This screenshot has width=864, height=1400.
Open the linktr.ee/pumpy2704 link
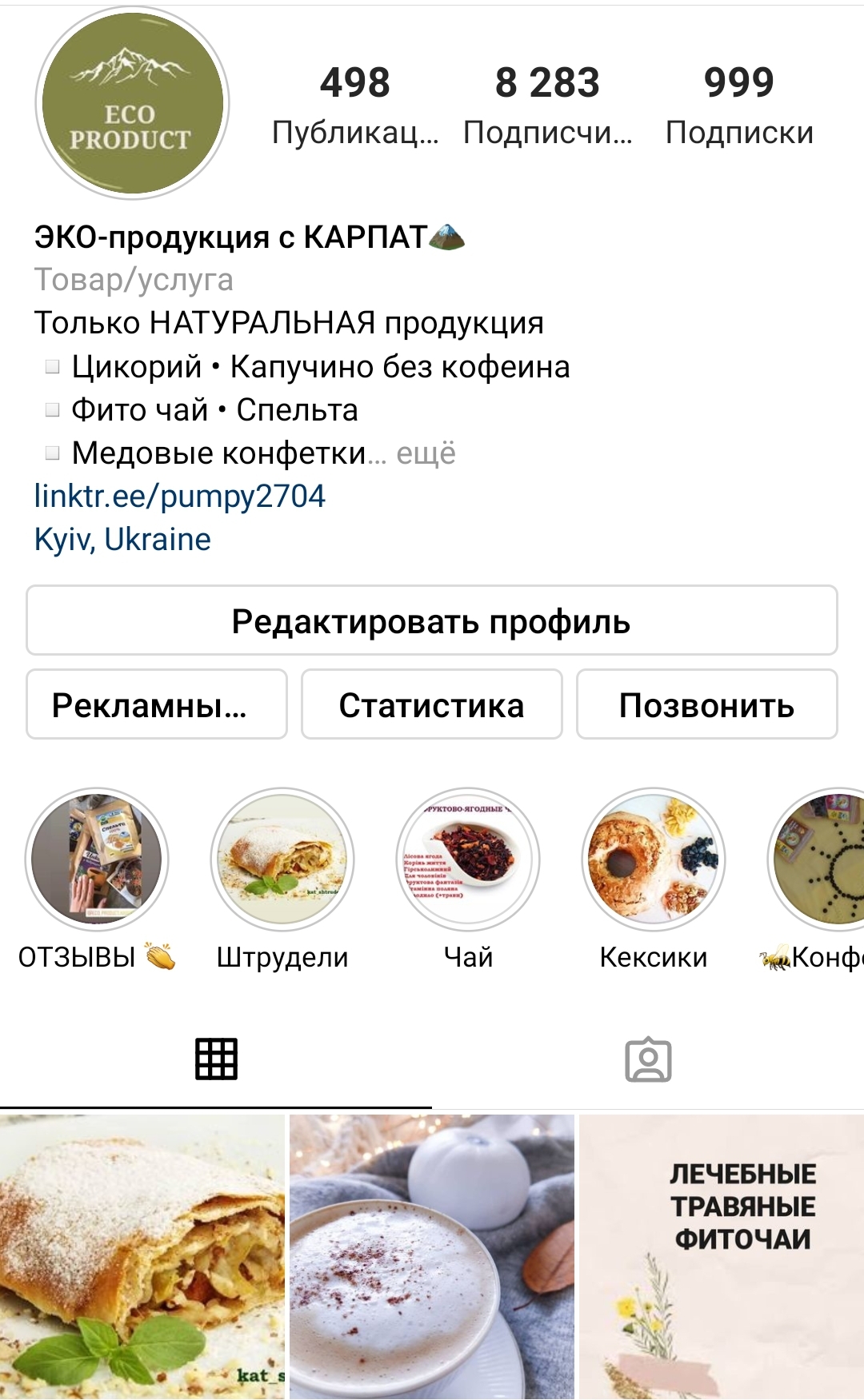[180, 497]
